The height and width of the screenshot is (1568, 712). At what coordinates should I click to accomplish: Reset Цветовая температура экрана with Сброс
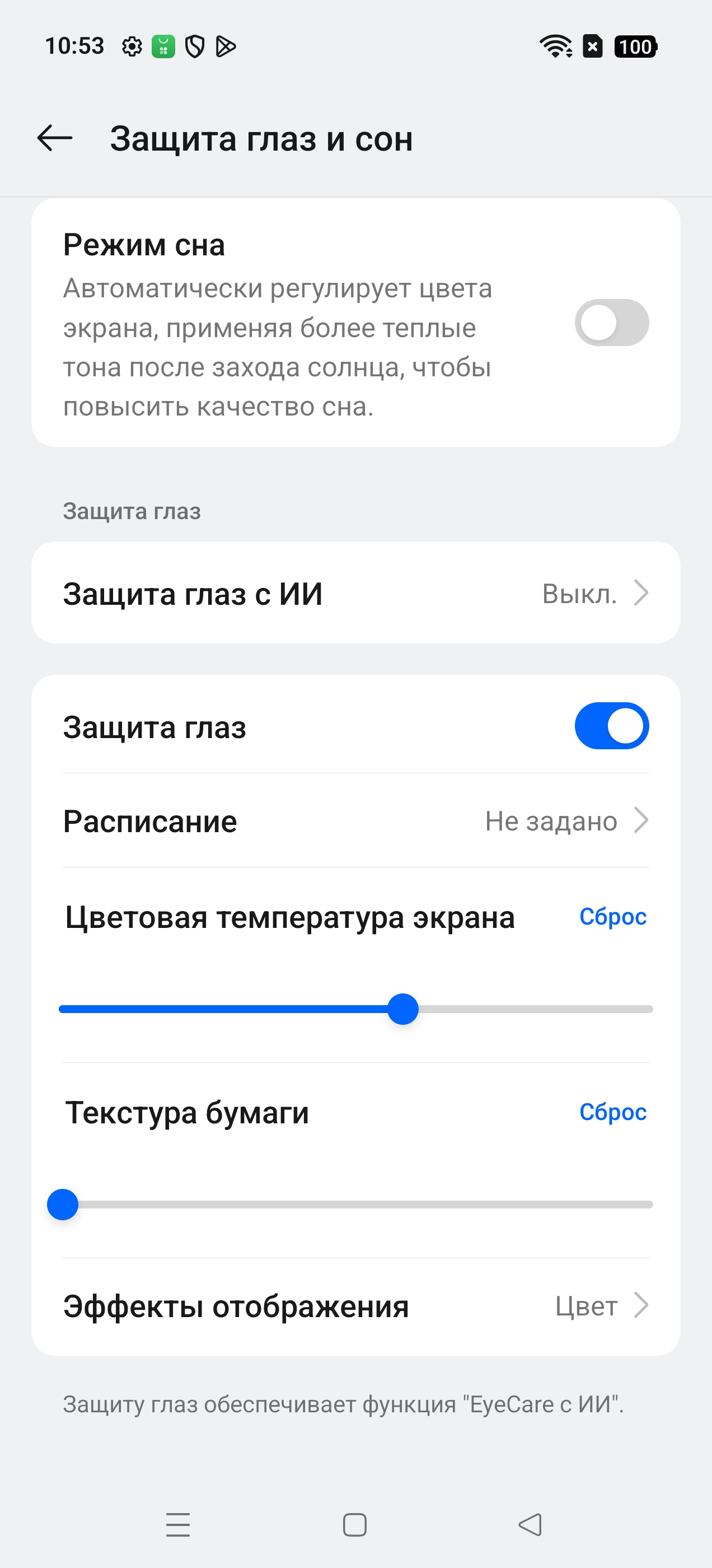[x=612, y=917]
